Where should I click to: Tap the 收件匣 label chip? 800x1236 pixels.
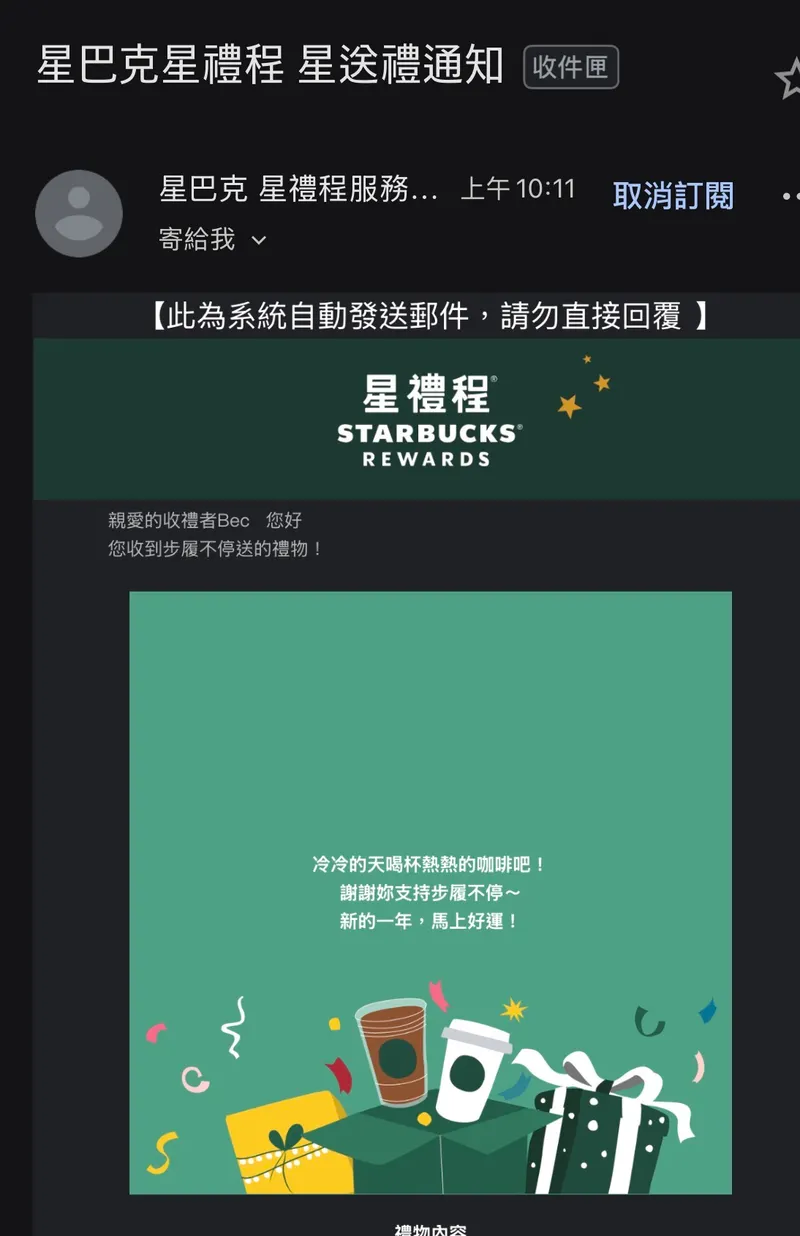571,67
